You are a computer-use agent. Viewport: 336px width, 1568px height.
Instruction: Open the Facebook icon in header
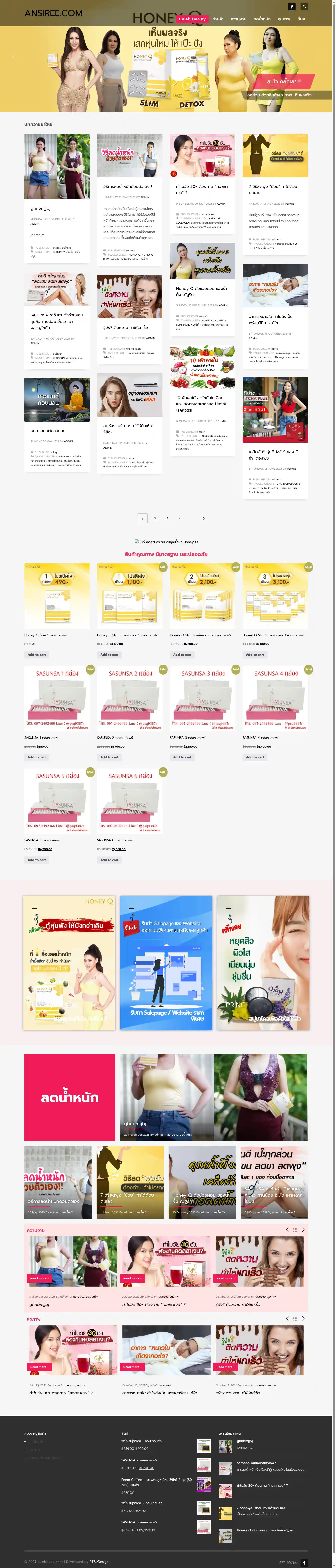pyautogui.click(x=291, y=7)
